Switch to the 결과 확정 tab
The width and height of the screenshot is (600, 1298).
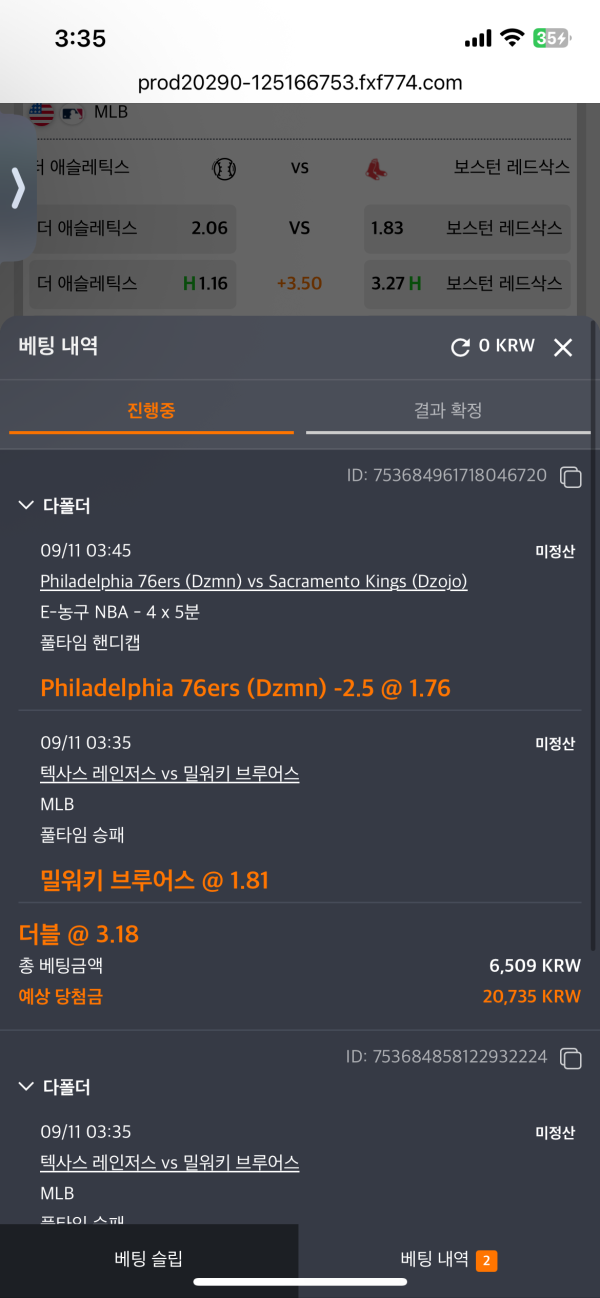click(448, 411)
